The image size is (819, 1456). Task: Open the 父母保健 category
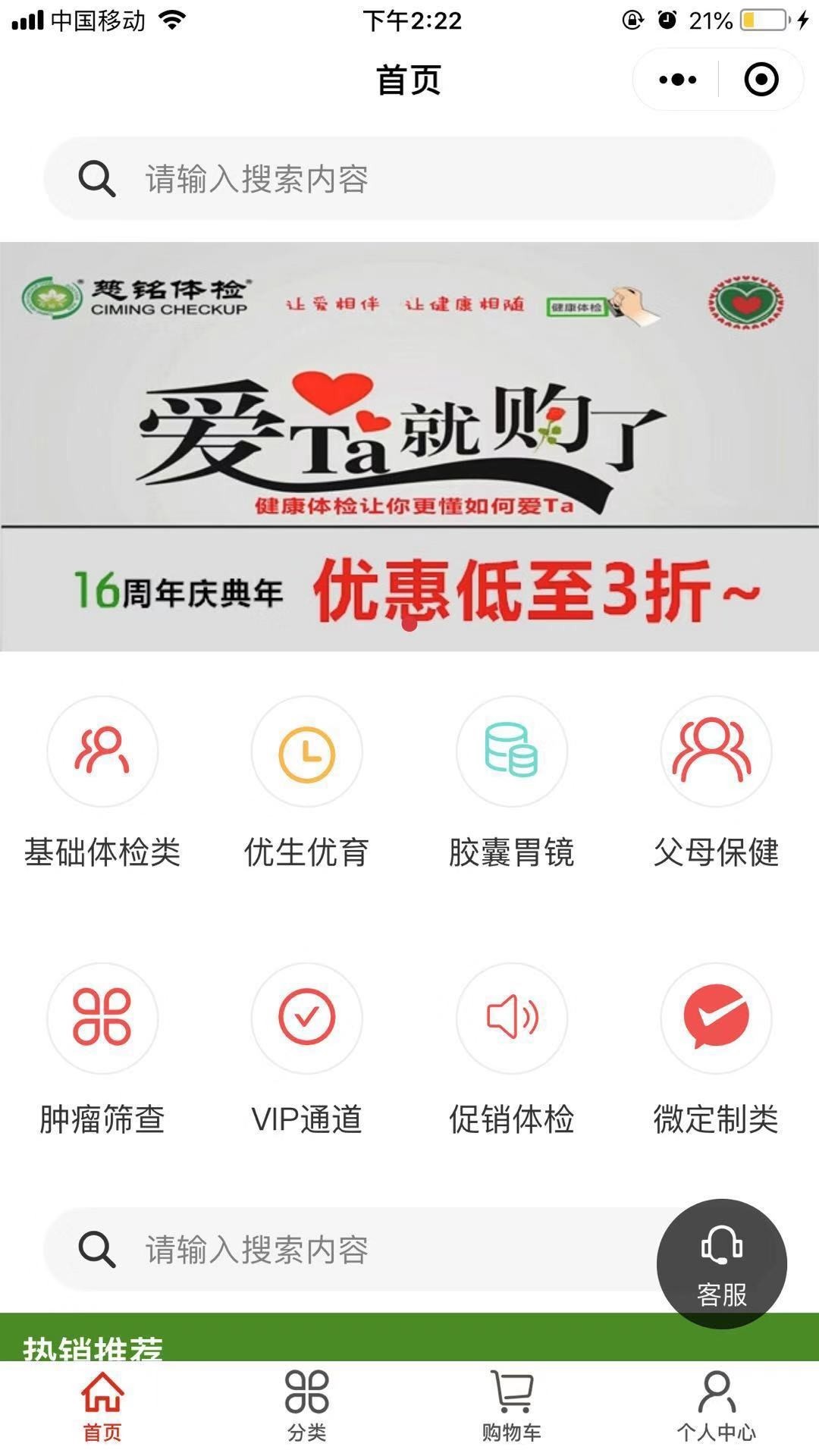click(716, 781)
